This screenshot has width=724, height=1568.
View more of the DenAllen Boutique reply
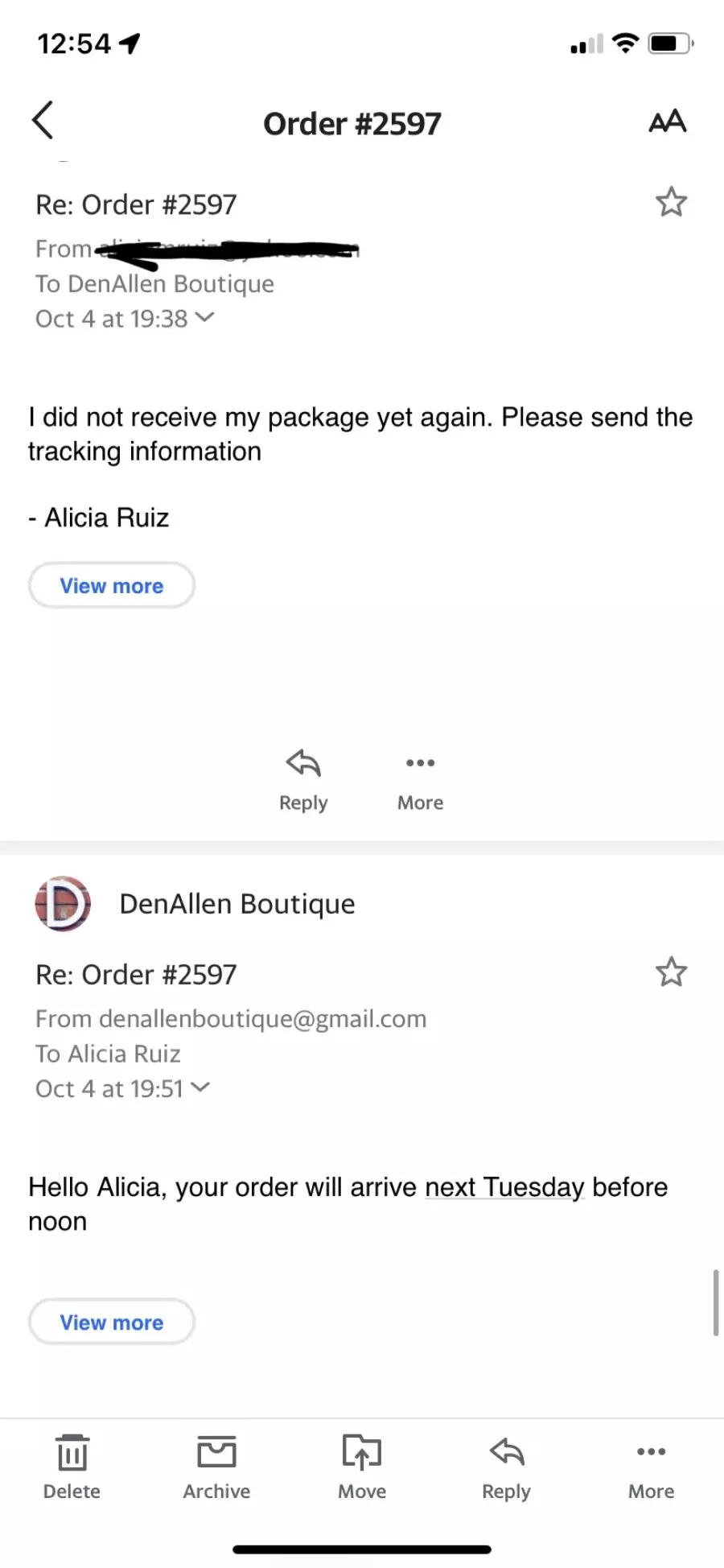point(112,1322)
